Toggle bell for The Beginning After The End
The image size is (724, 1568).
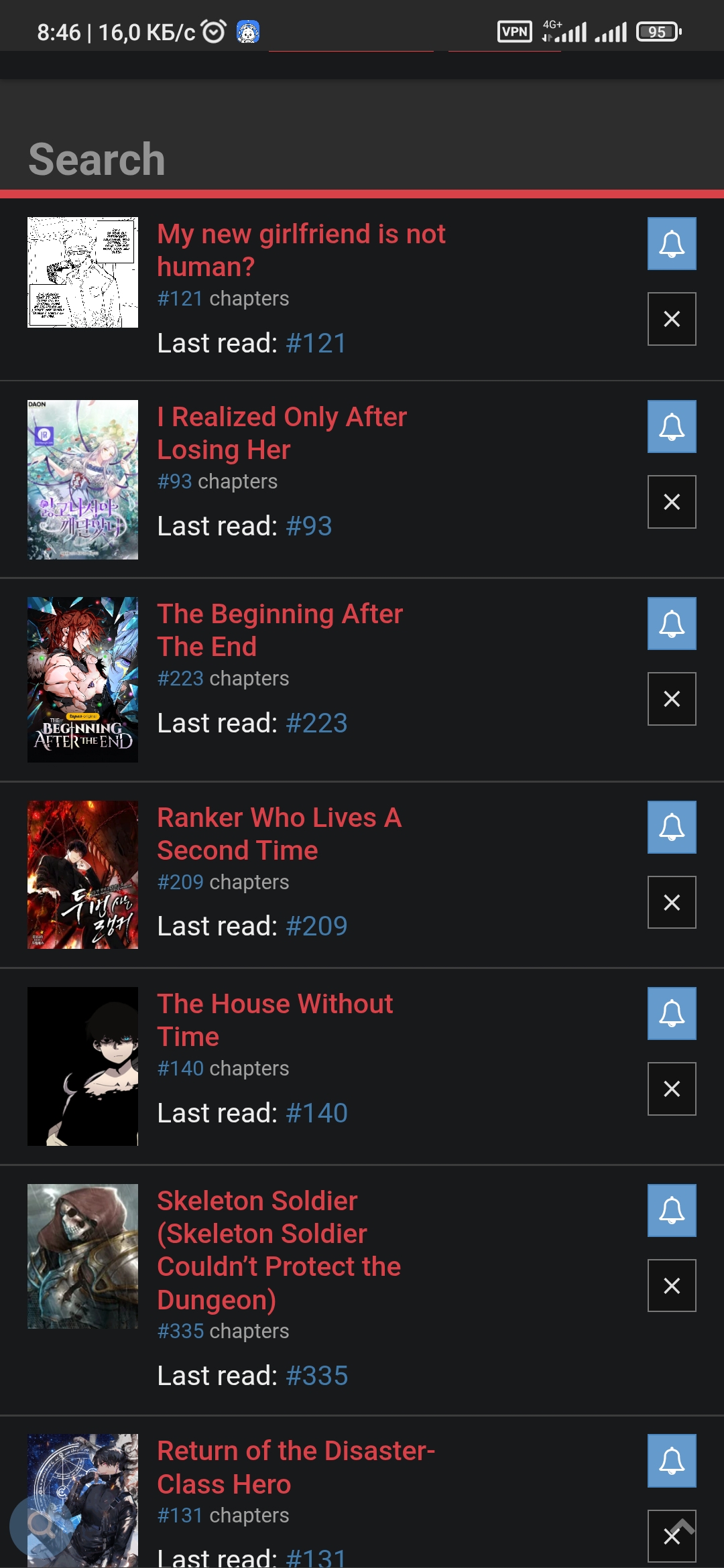tap(671, 624)
